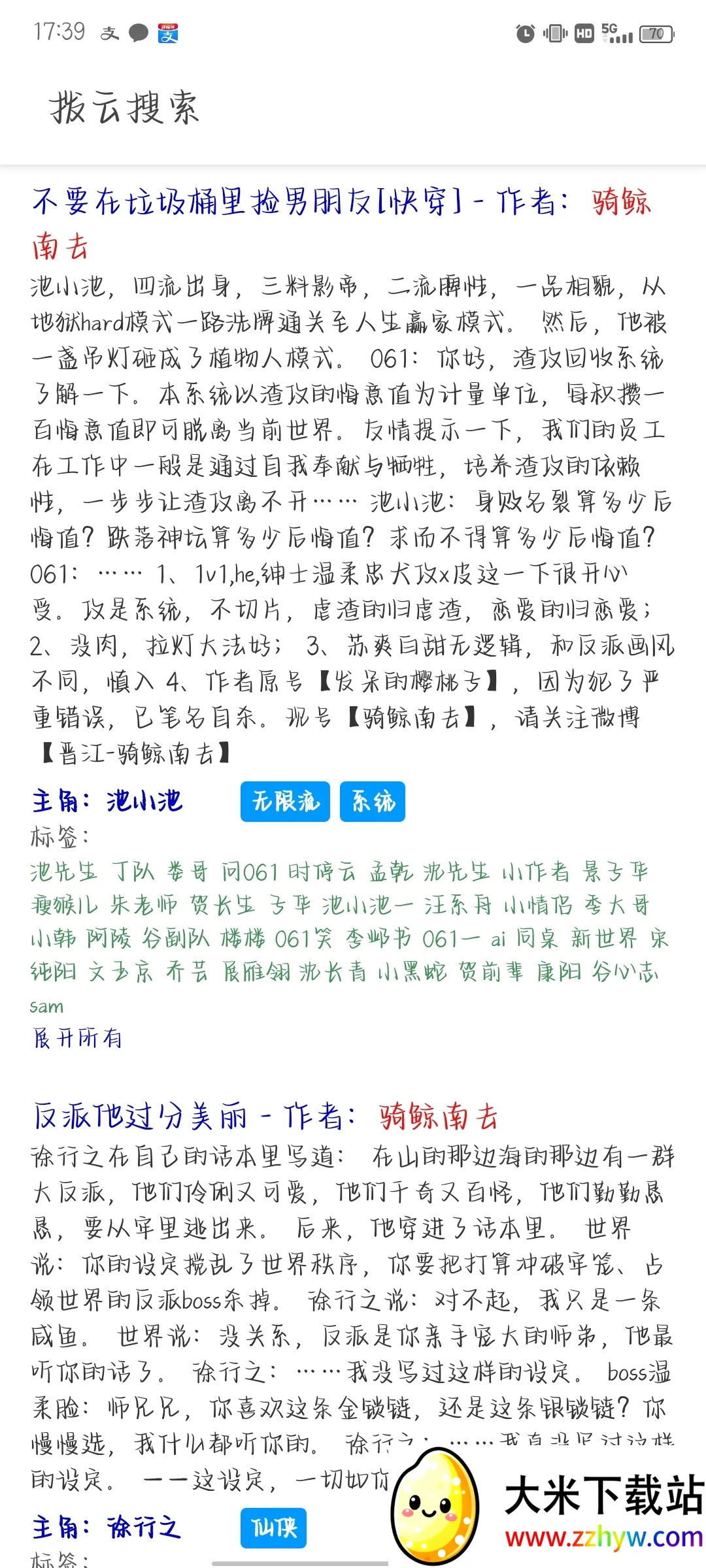This screenshot has height=1568, width=706.
Task: Expand all tags with 展开所有
Action: point(77,1037)
